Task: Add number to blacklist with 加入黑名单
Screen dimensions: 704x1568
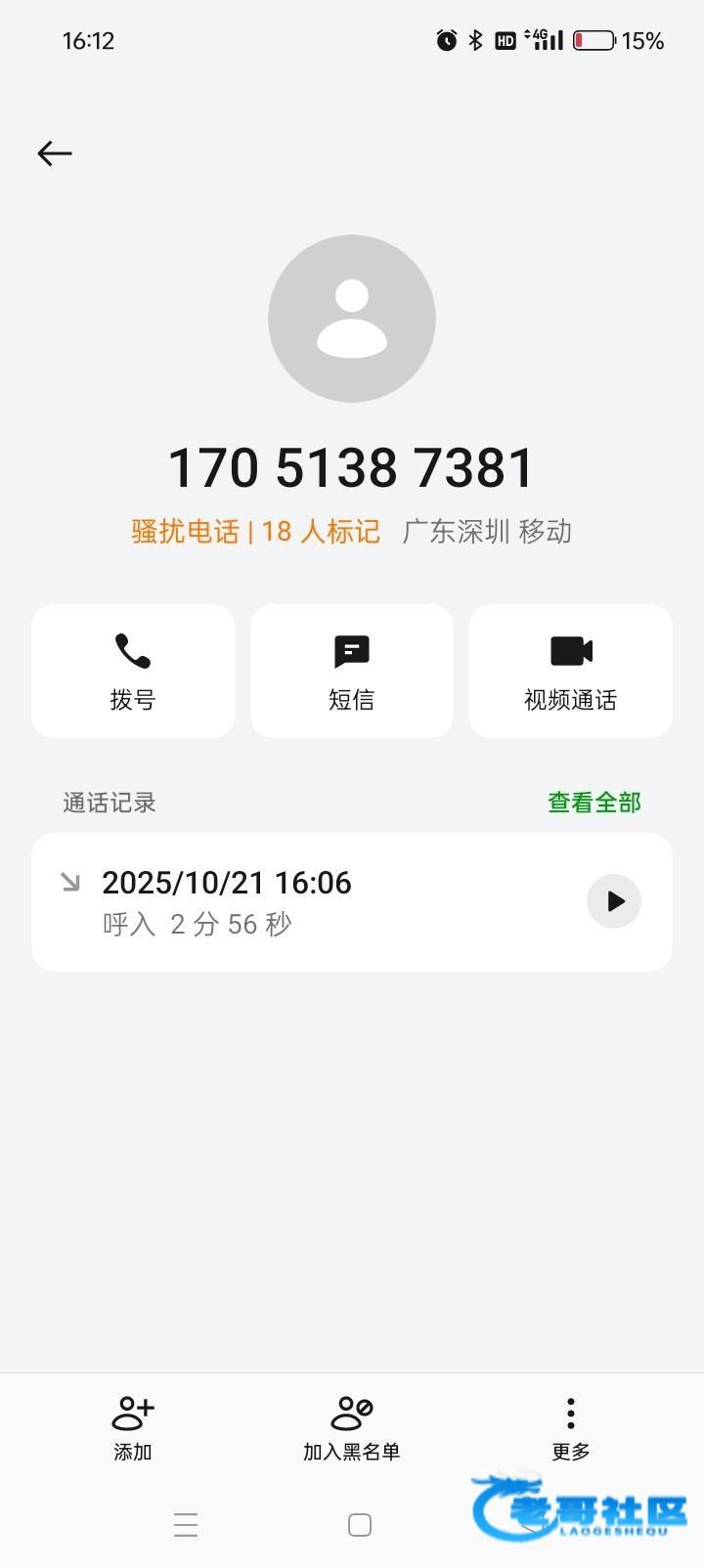Action: [352, 1427]
